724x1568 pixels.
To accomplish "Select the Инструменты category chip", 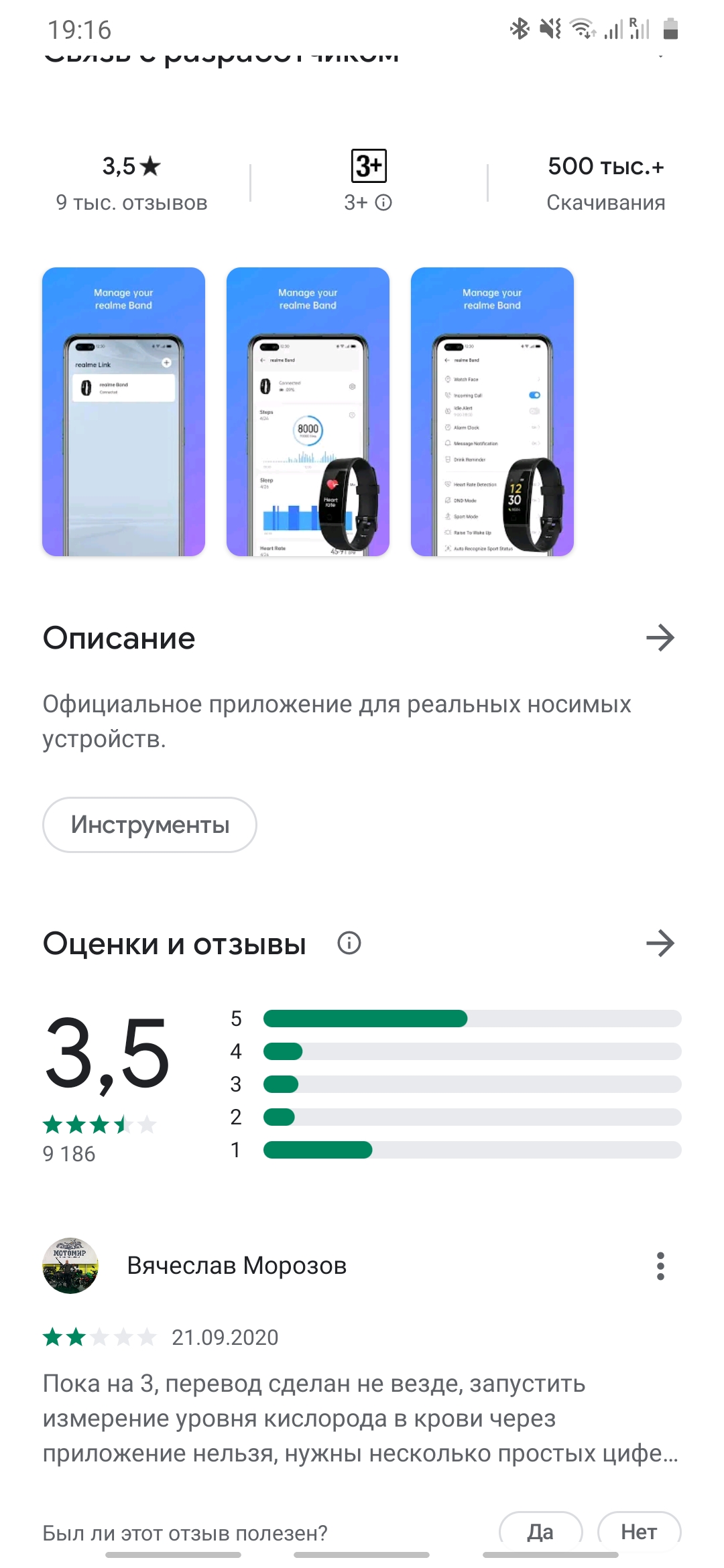I will coord(149,824).
